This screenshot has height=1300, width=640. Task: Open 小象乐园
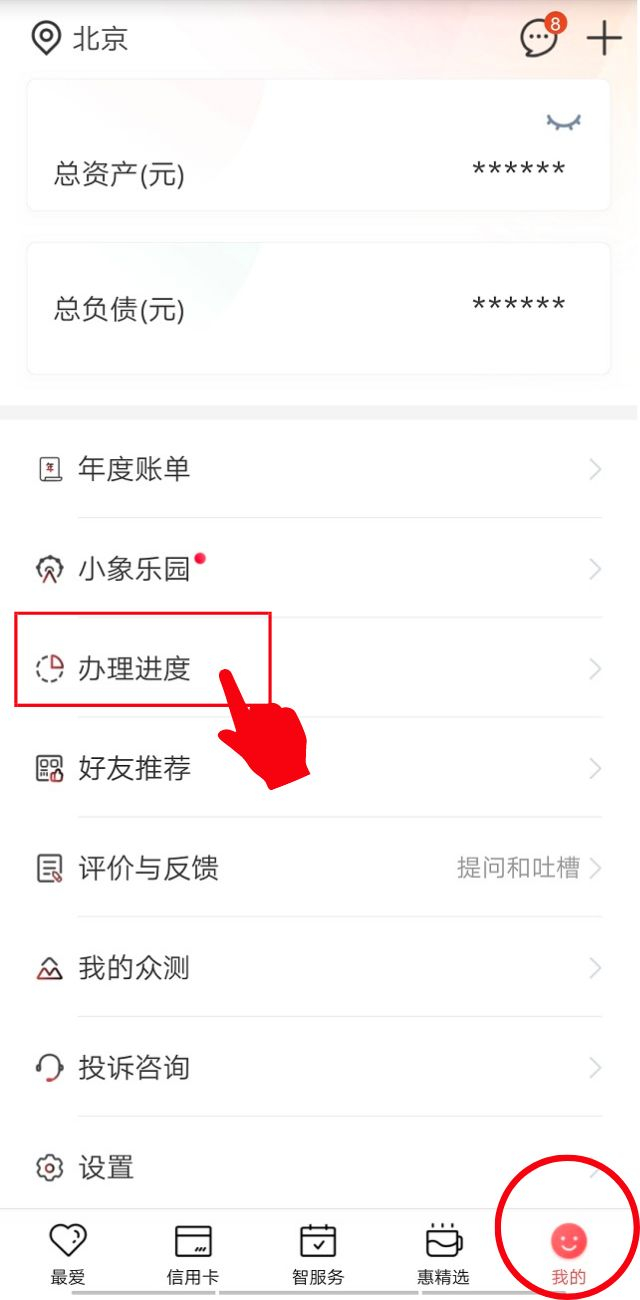point(319,569)
